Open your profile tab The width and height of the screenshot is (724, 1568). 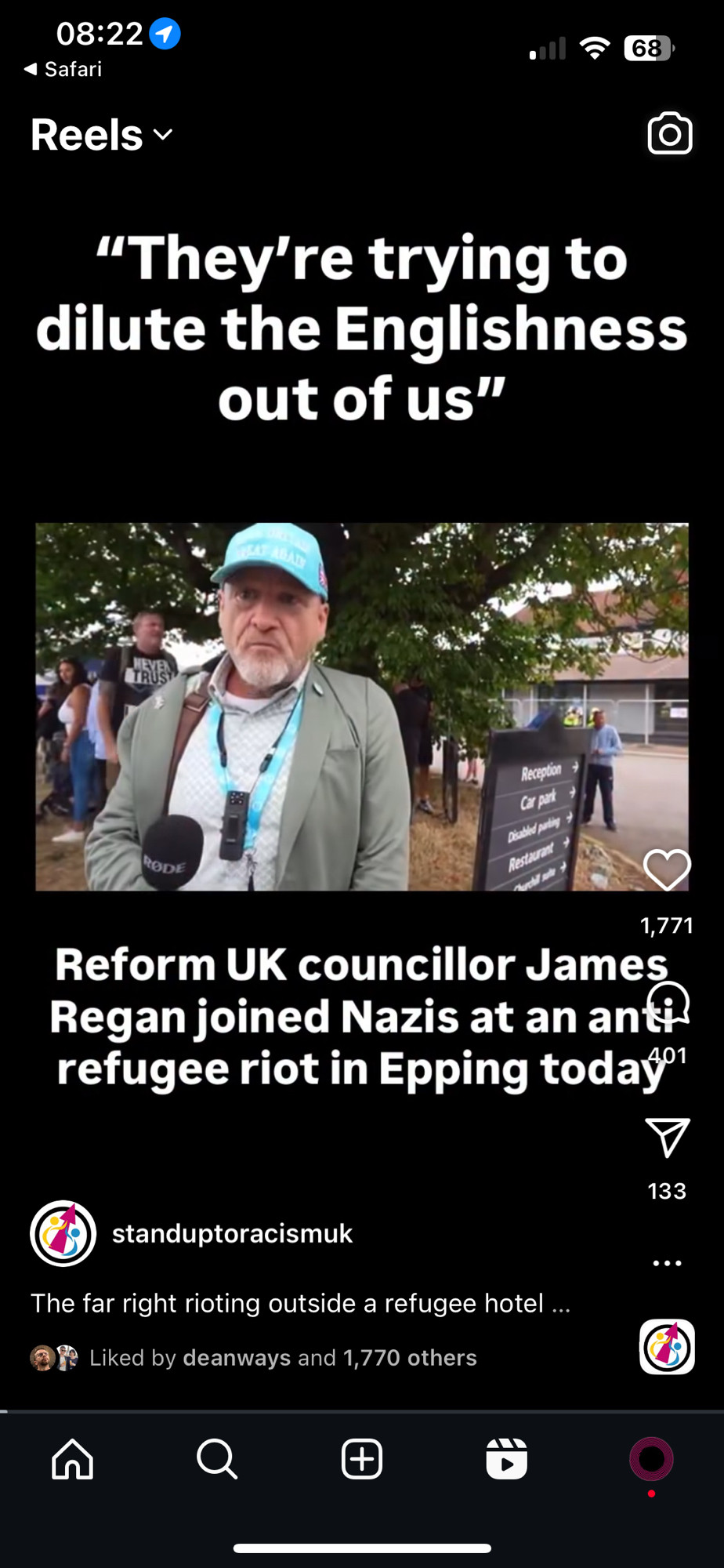point(651,1459)
